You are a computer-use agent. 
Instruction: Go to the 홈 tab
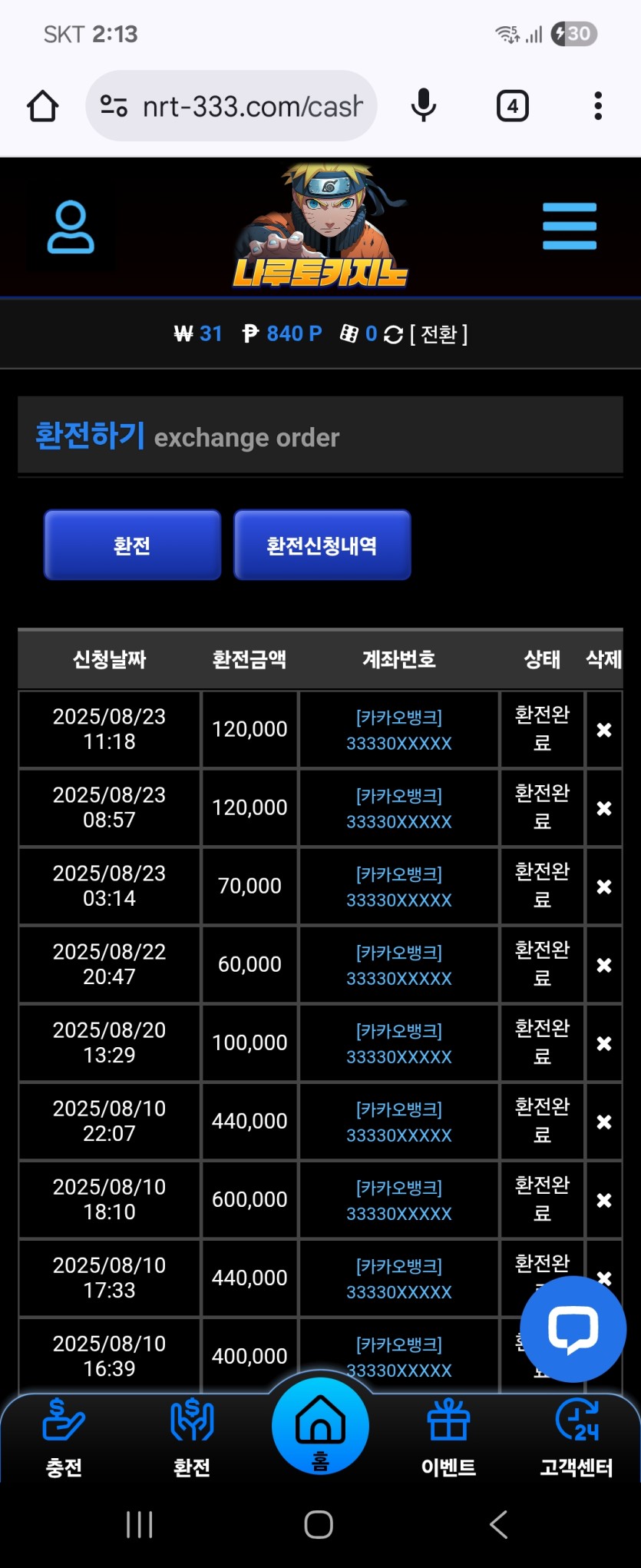[x=321, y=1427]
